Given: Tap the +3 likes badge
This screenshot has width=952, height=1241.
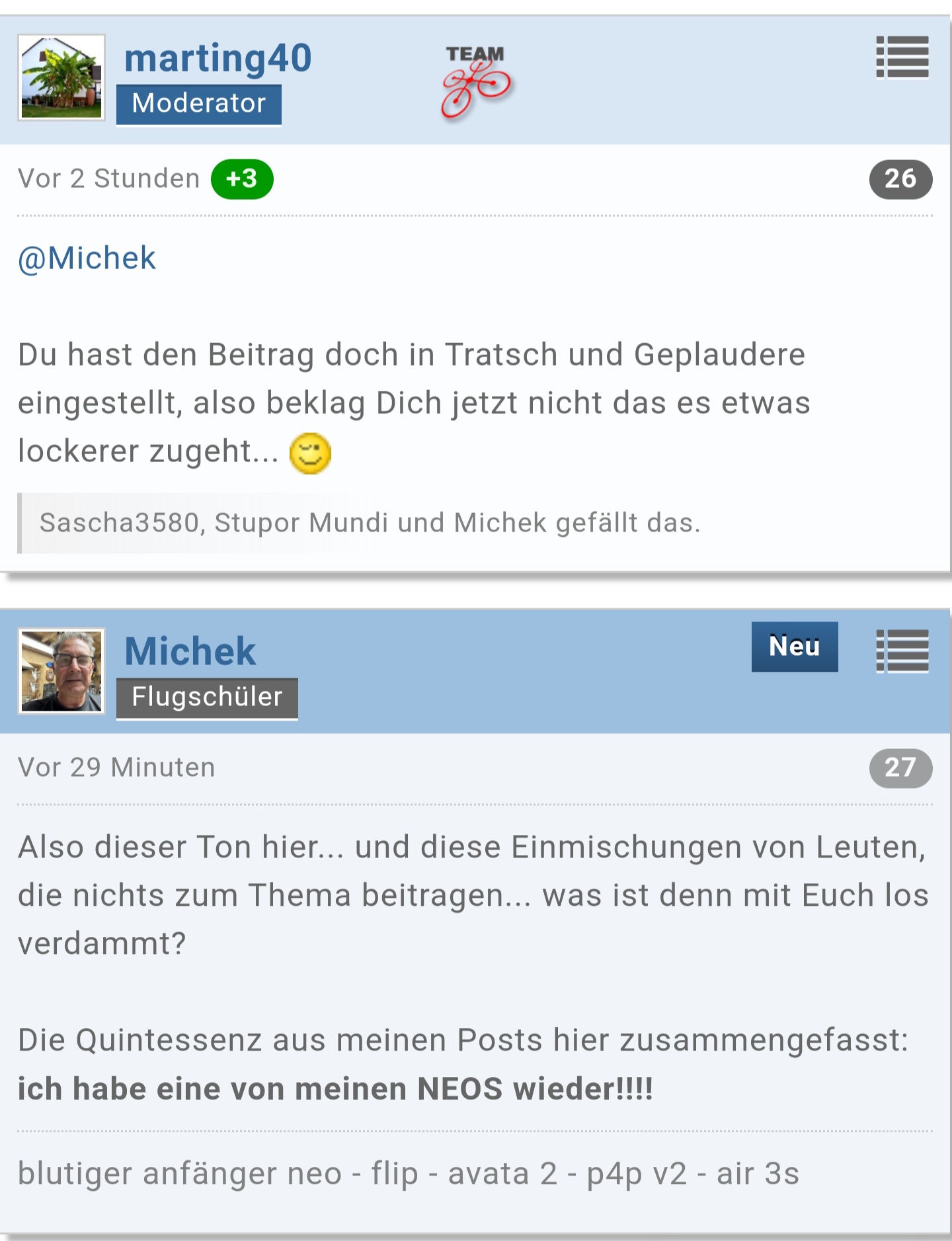Looking at the screenshot, I should [242, 179].
